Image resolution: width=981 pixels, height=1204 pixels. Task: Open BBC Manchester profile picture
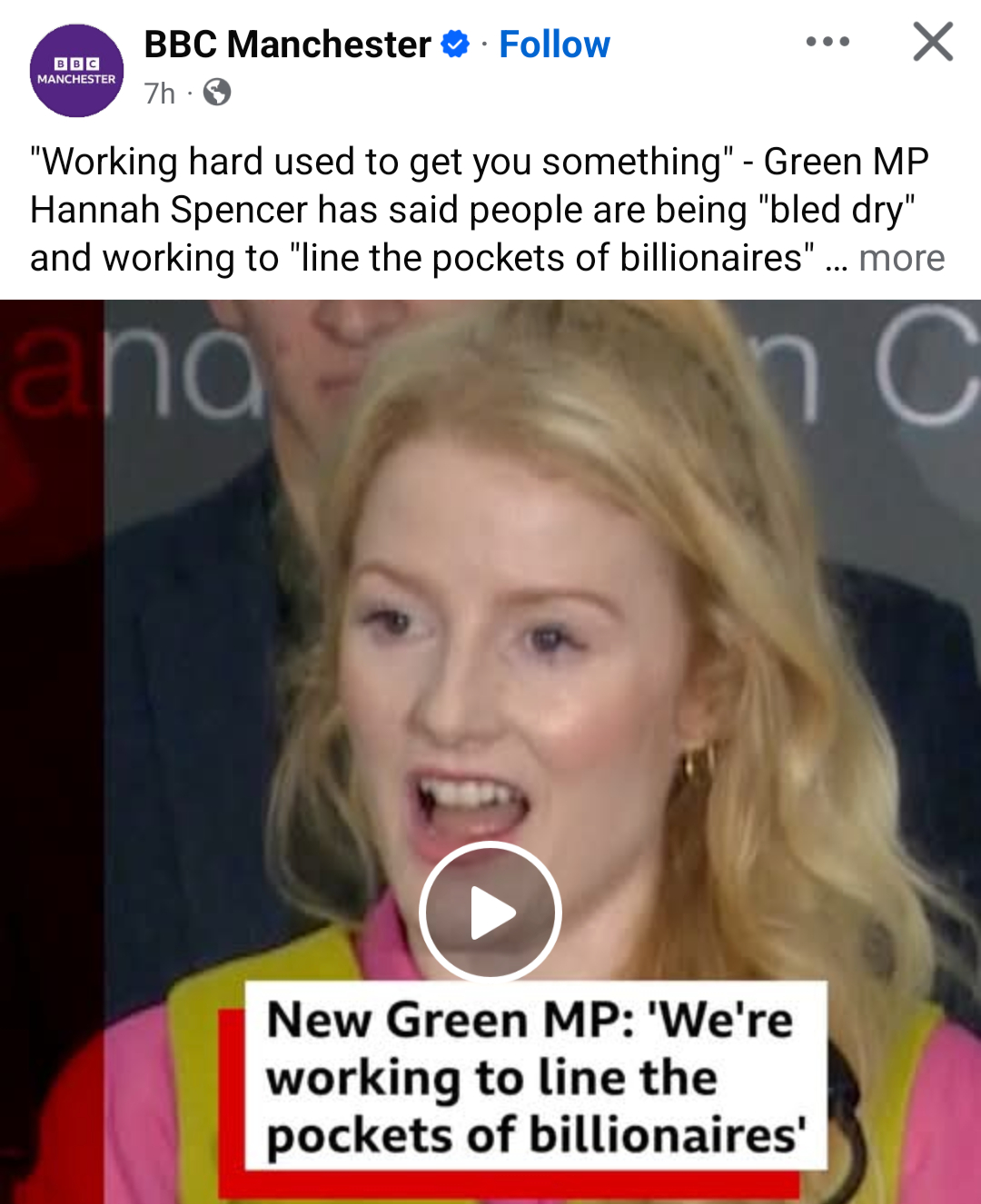tap(77, 71)
